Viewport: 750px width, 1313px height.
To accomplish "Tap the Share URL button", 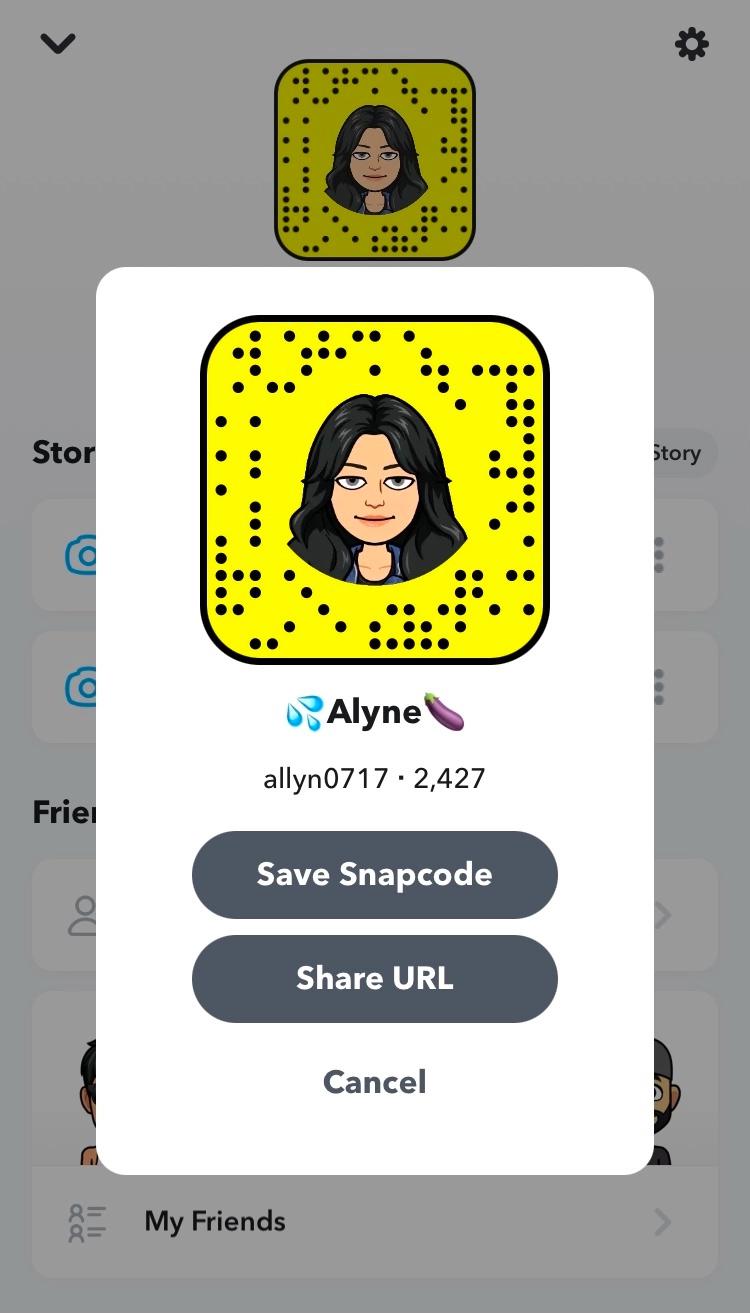I will (x=374, y=978).
